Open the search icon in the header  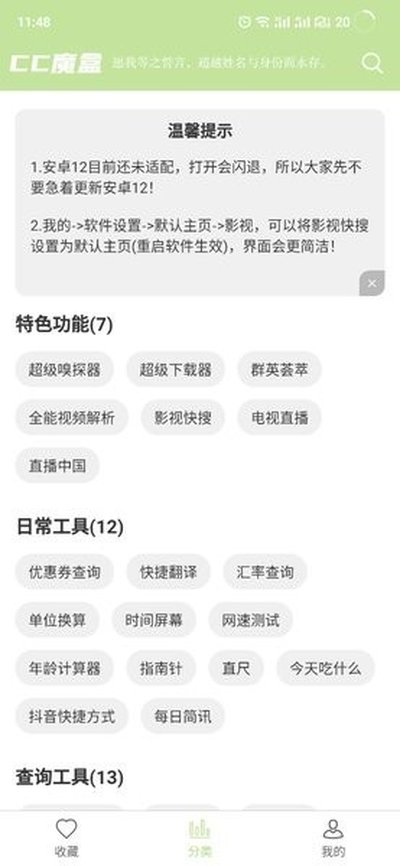[x=372, y=63]
